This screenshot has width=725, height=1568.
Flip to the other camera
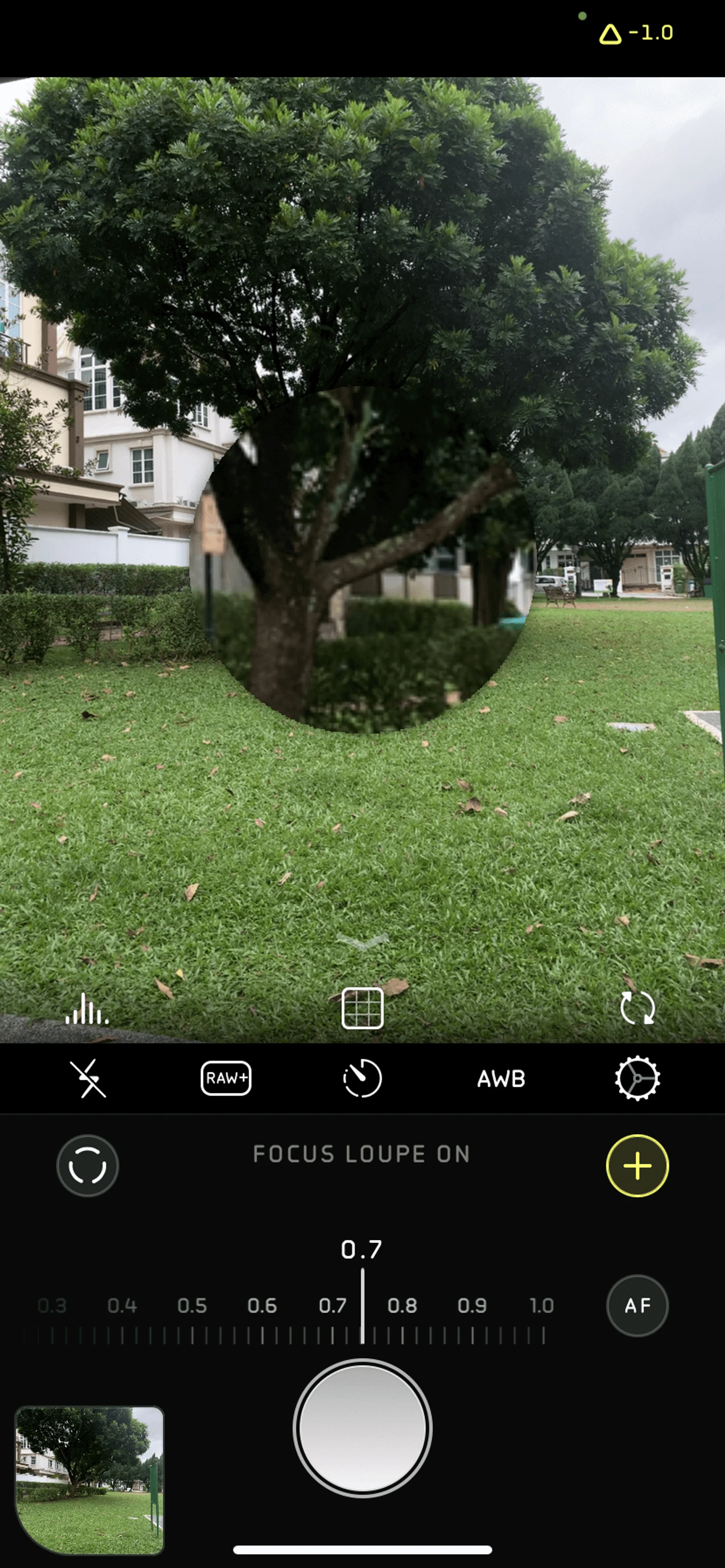pyautogui.click(x=637, y=1009)
